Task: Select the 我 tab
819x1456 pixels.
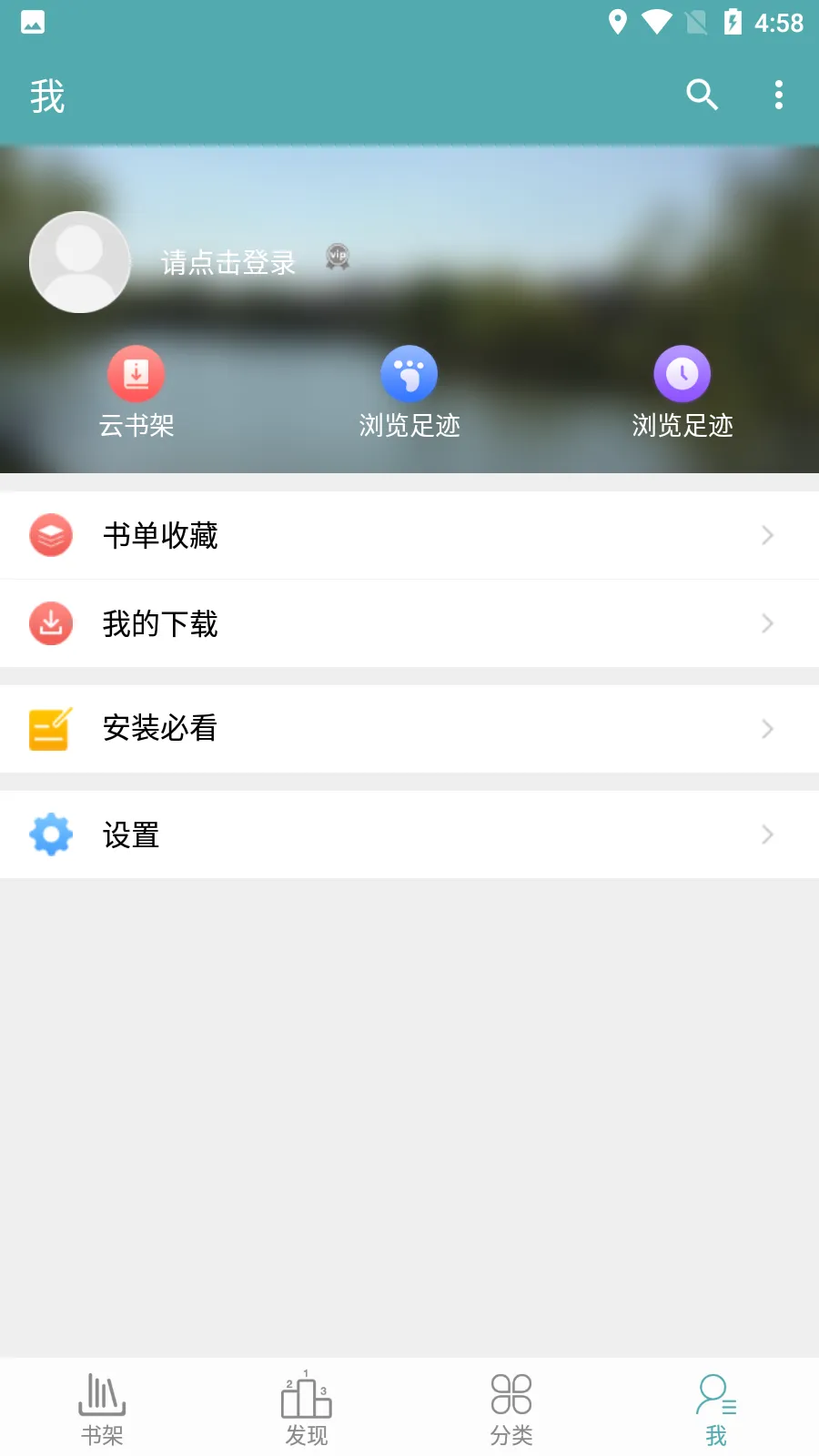Action: [x=716, y=1409]
